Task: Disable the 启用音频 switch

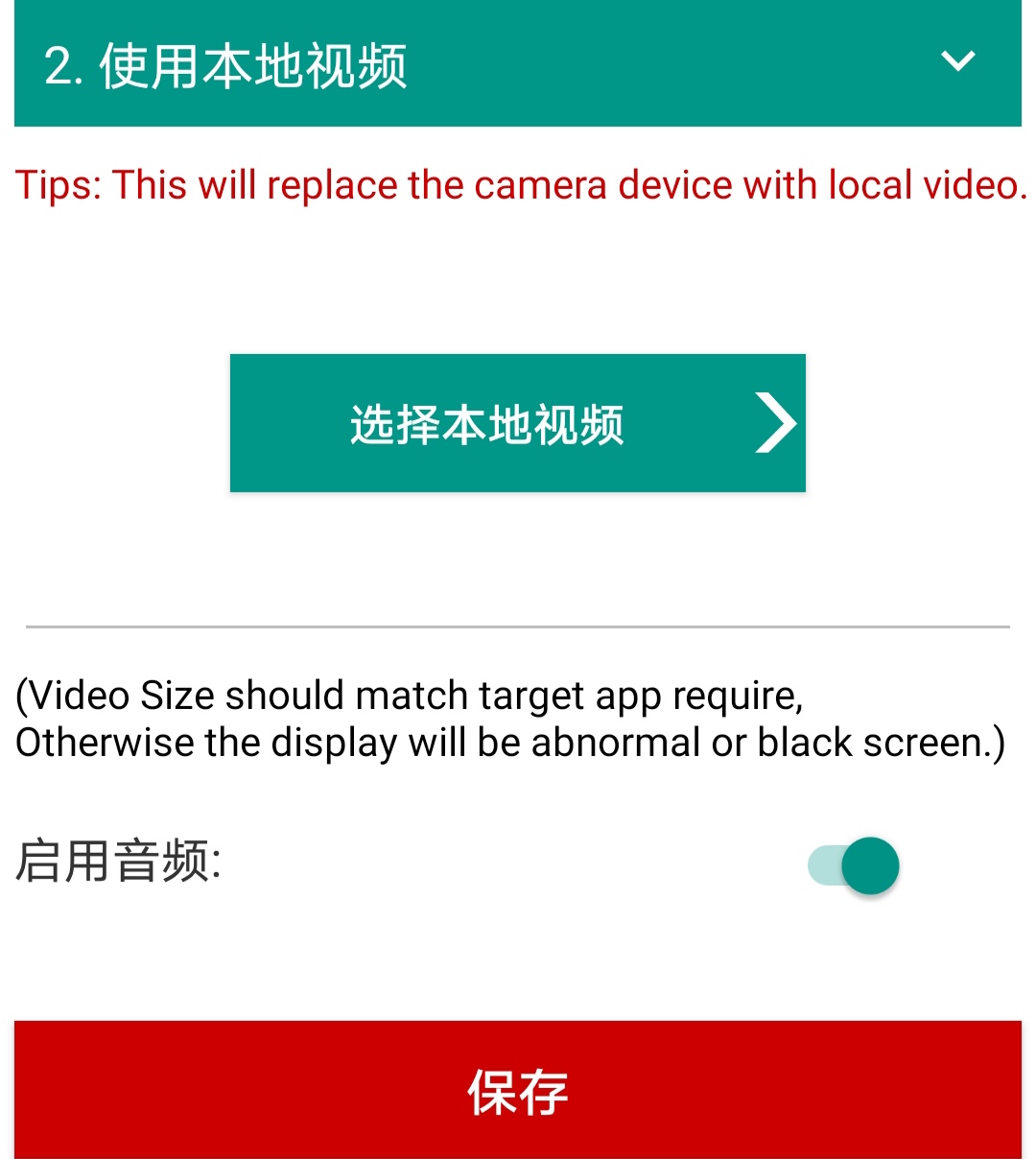Action: 854,865
